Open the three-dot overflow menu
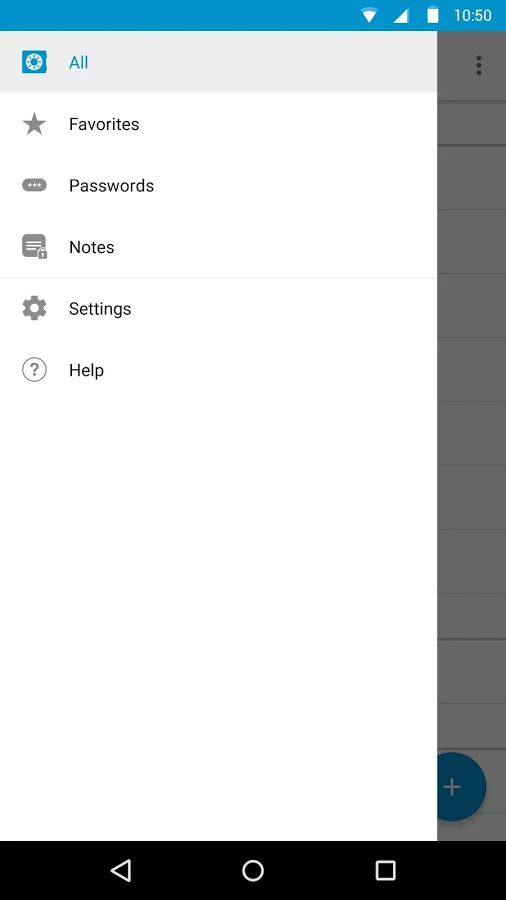Image resolution: width=506 pixels, height=900 pixels. point(478,65)
